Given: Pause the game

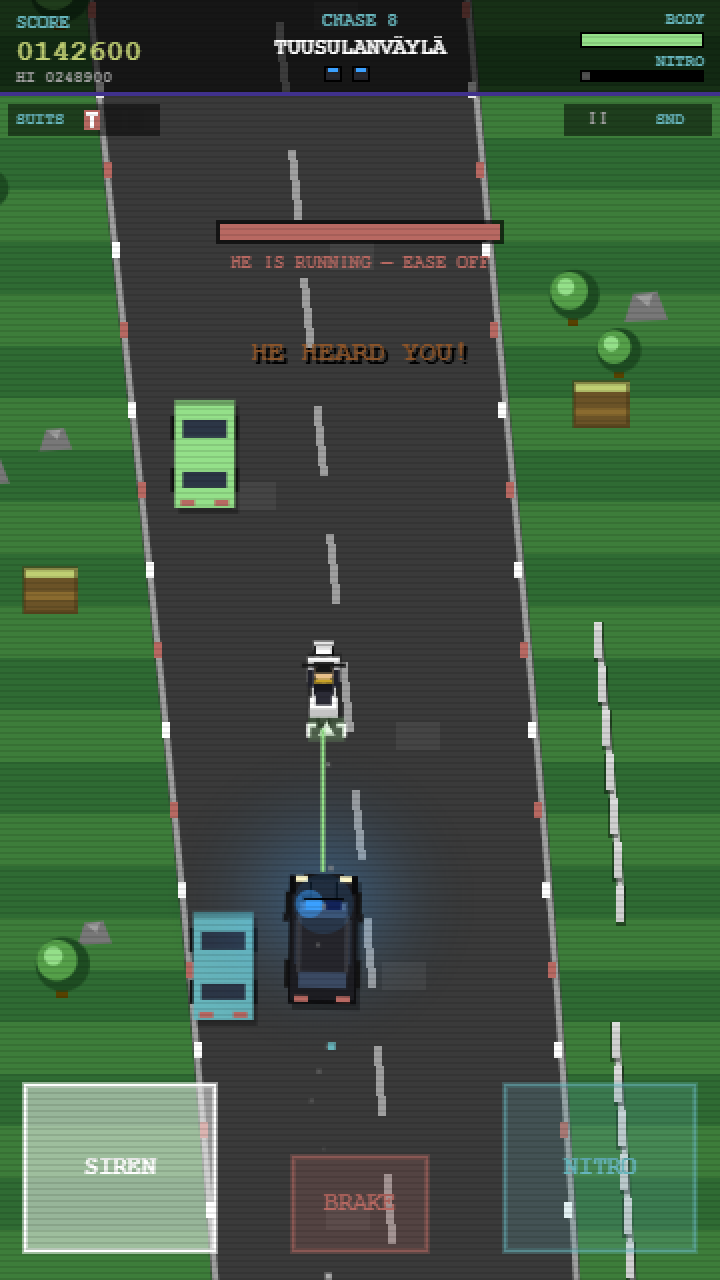Looking at the screenshot, I should click(598, 120).
